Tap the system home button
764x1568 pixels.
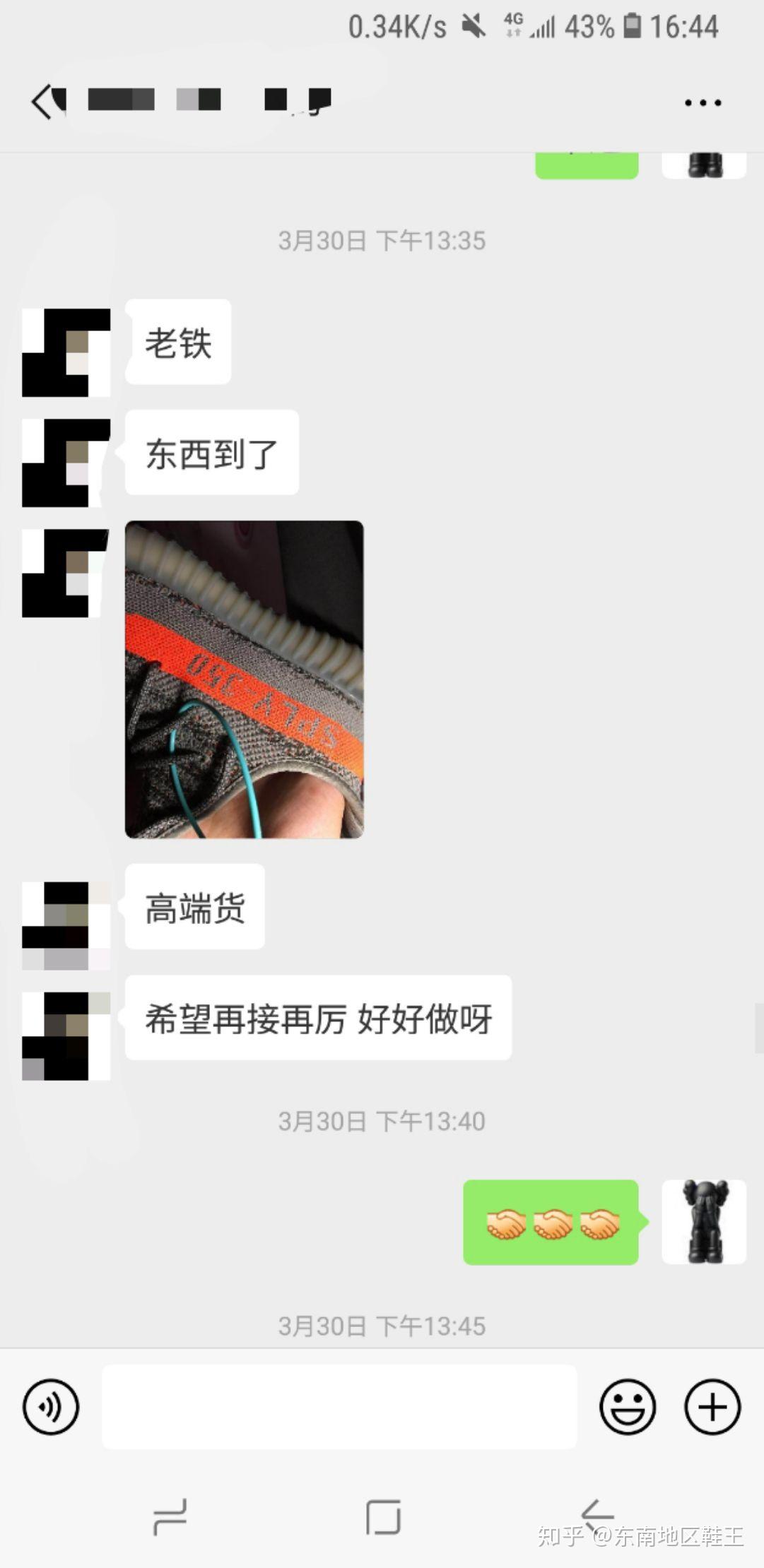(382, 1517)
